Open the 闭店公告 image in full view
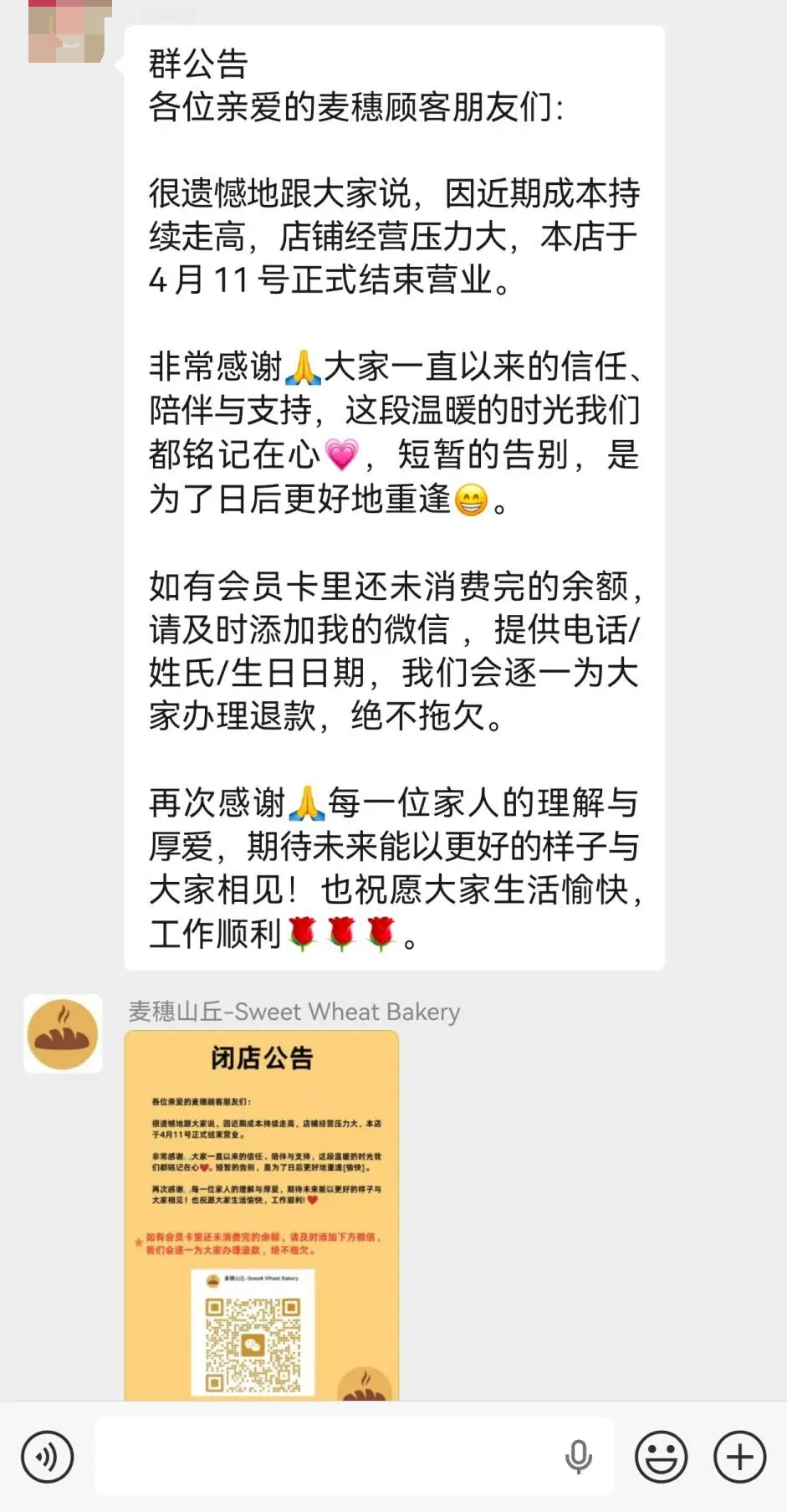The image size is (787, 1512). tap(261, 1215)
